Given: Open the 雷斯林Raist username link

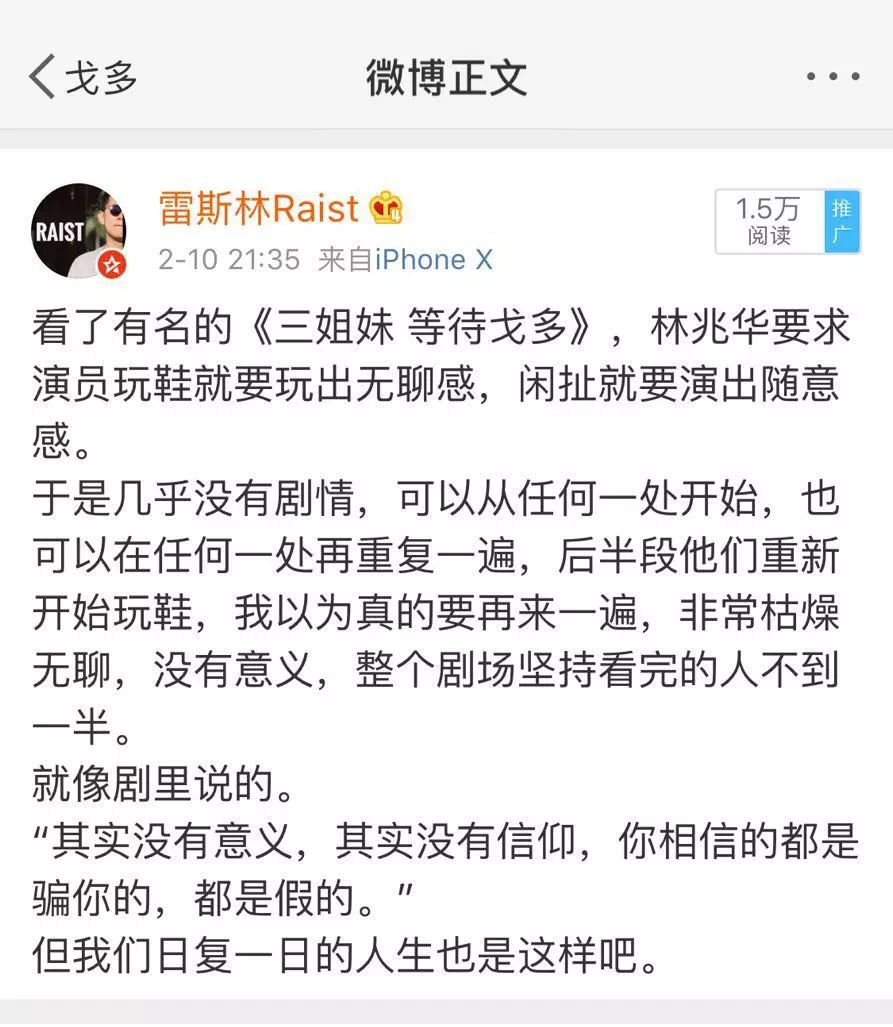Looking at the screenshot, I should coord(259,208).
